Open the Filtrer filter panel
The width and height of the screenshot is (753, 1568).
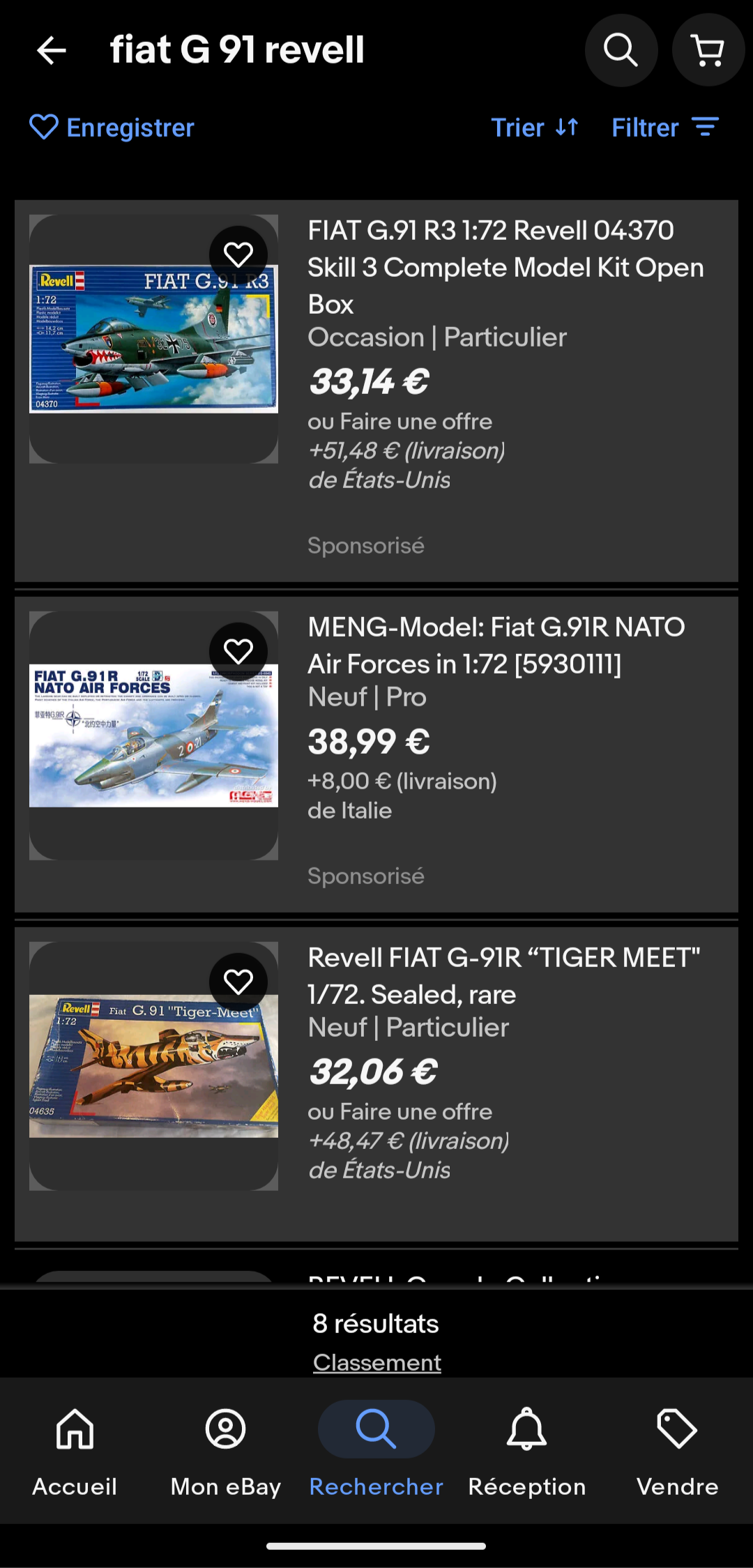(x=664, y=128)
